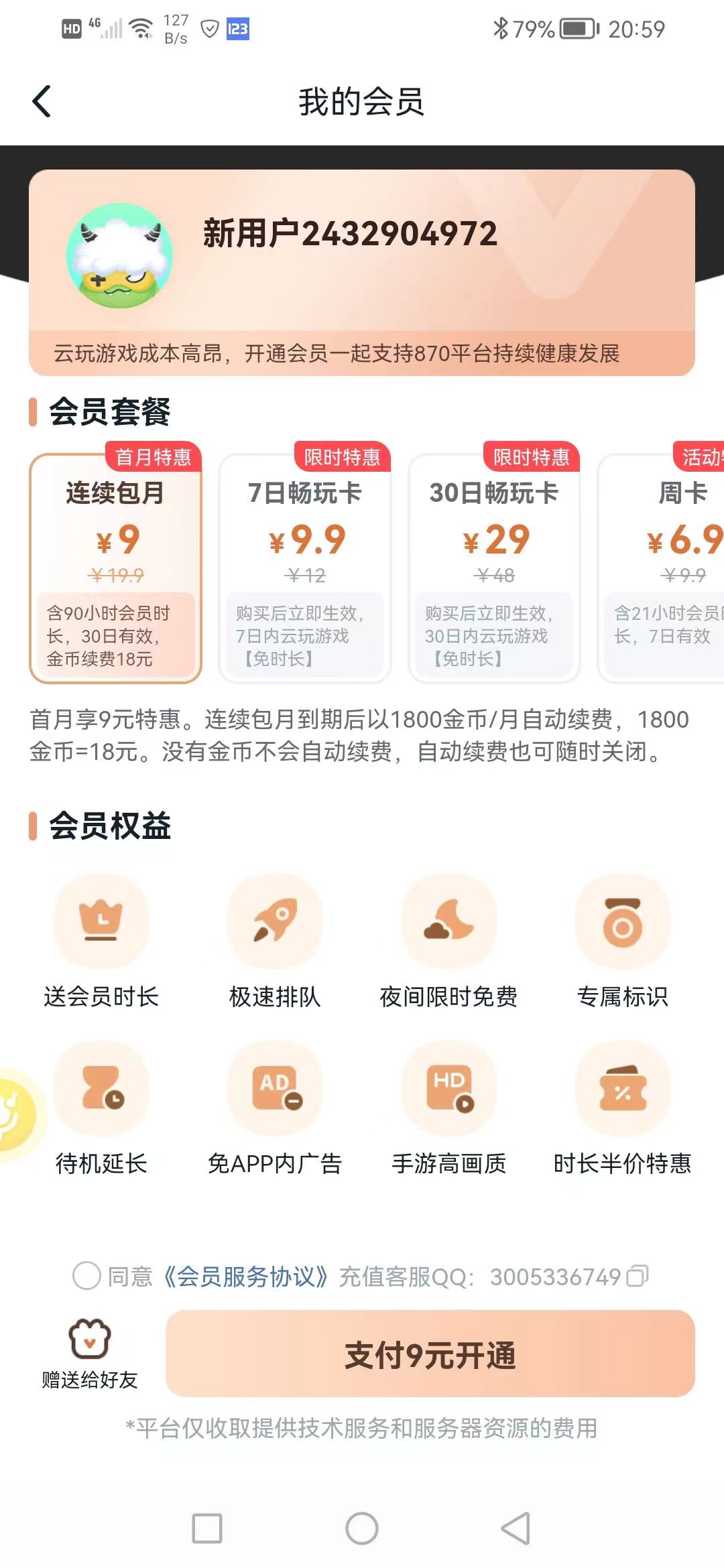This screenshot has width=724, height=1568.
Task: View the 极速排队 benefit
Action: click(275, 938)
